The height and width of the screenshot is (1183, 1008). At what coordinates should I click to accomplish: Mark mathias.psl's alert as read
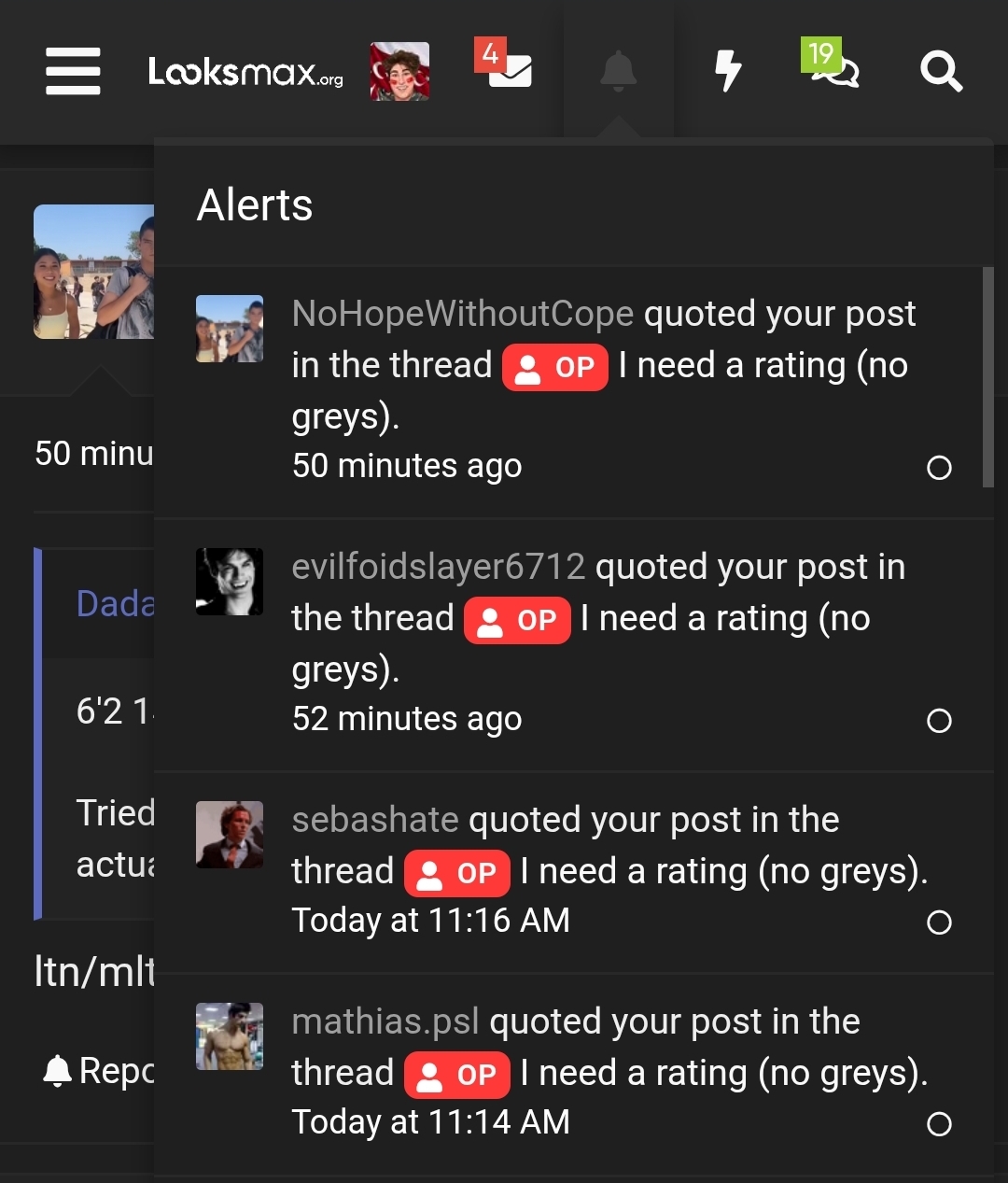(x=939, y=1124)
